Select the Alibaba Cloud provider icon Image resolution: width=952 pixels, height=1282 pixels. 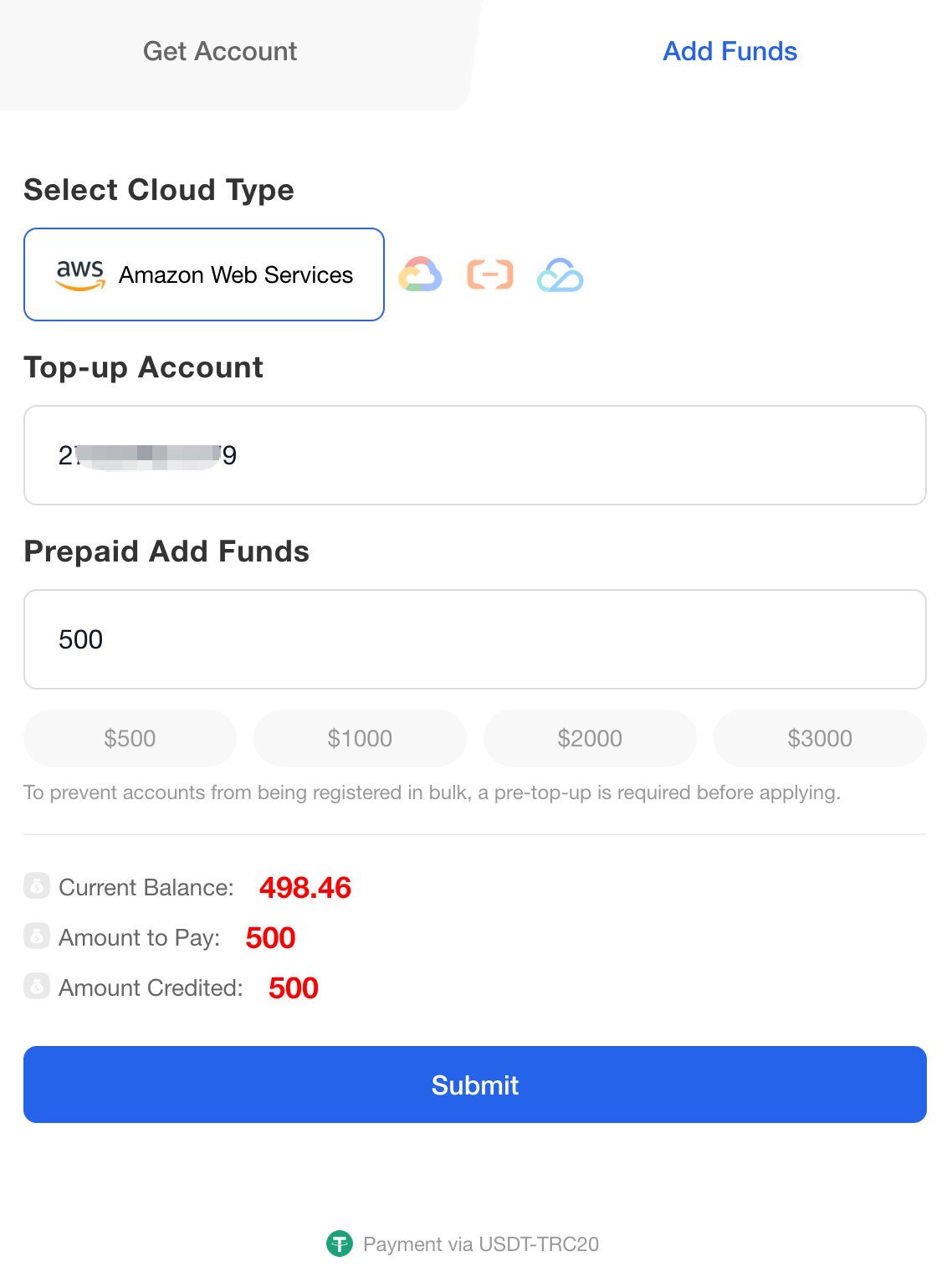pos(490,274)
